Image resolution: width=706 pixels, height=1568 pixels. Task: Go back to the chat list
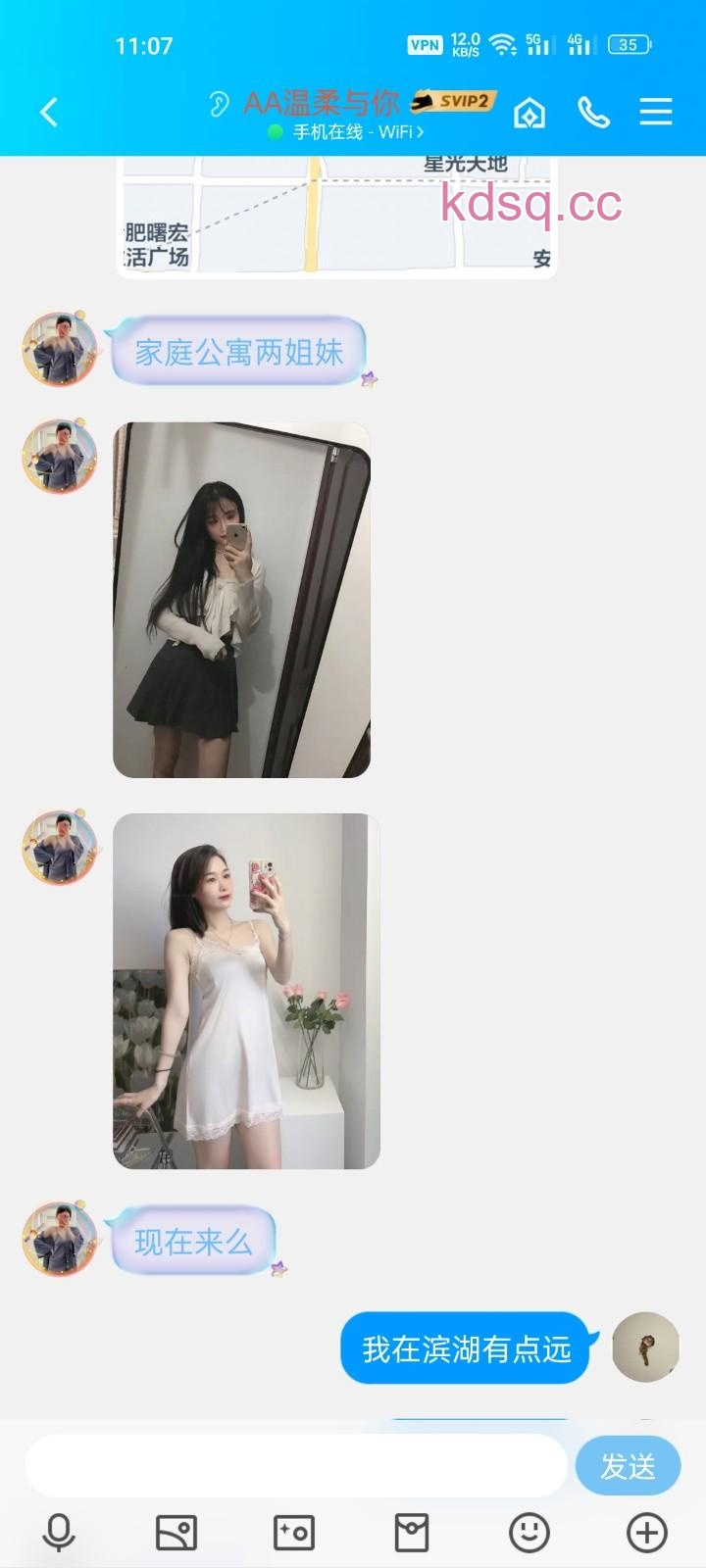click(x=49, y=113)
